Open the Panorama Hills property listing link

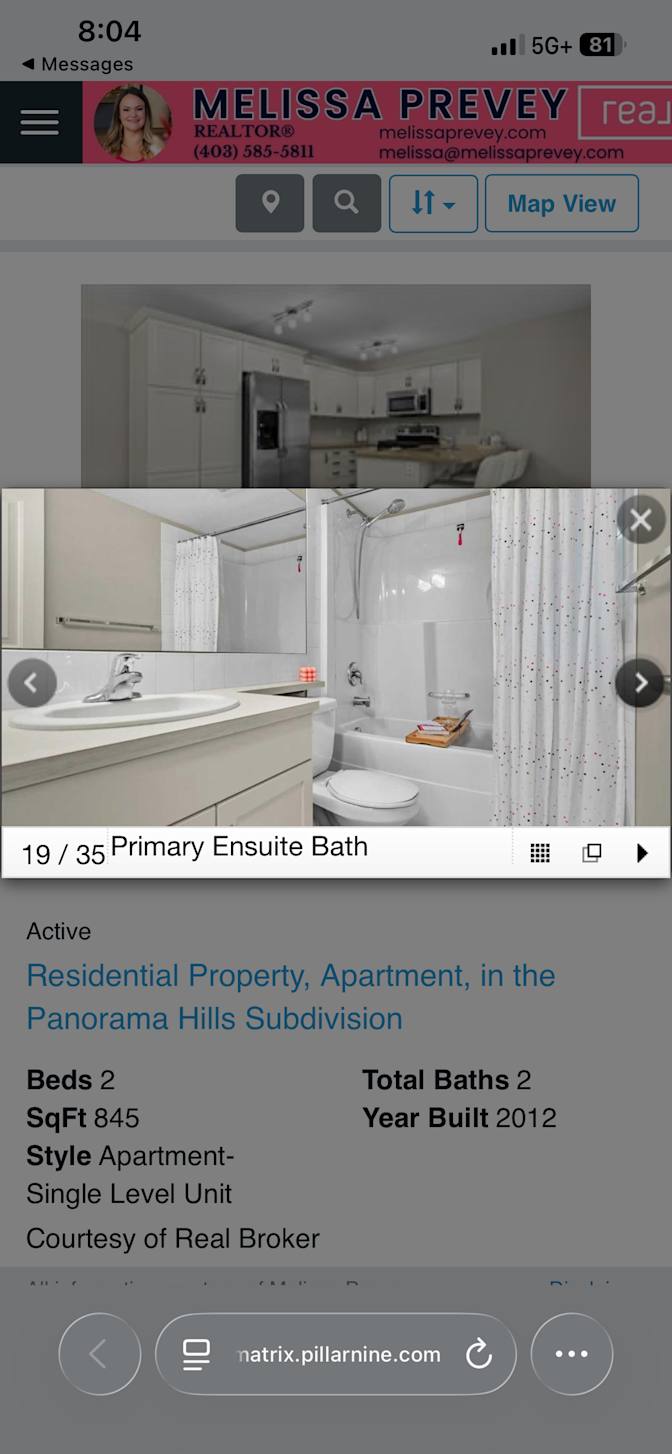pyautogui.click(x=291, y=997)
